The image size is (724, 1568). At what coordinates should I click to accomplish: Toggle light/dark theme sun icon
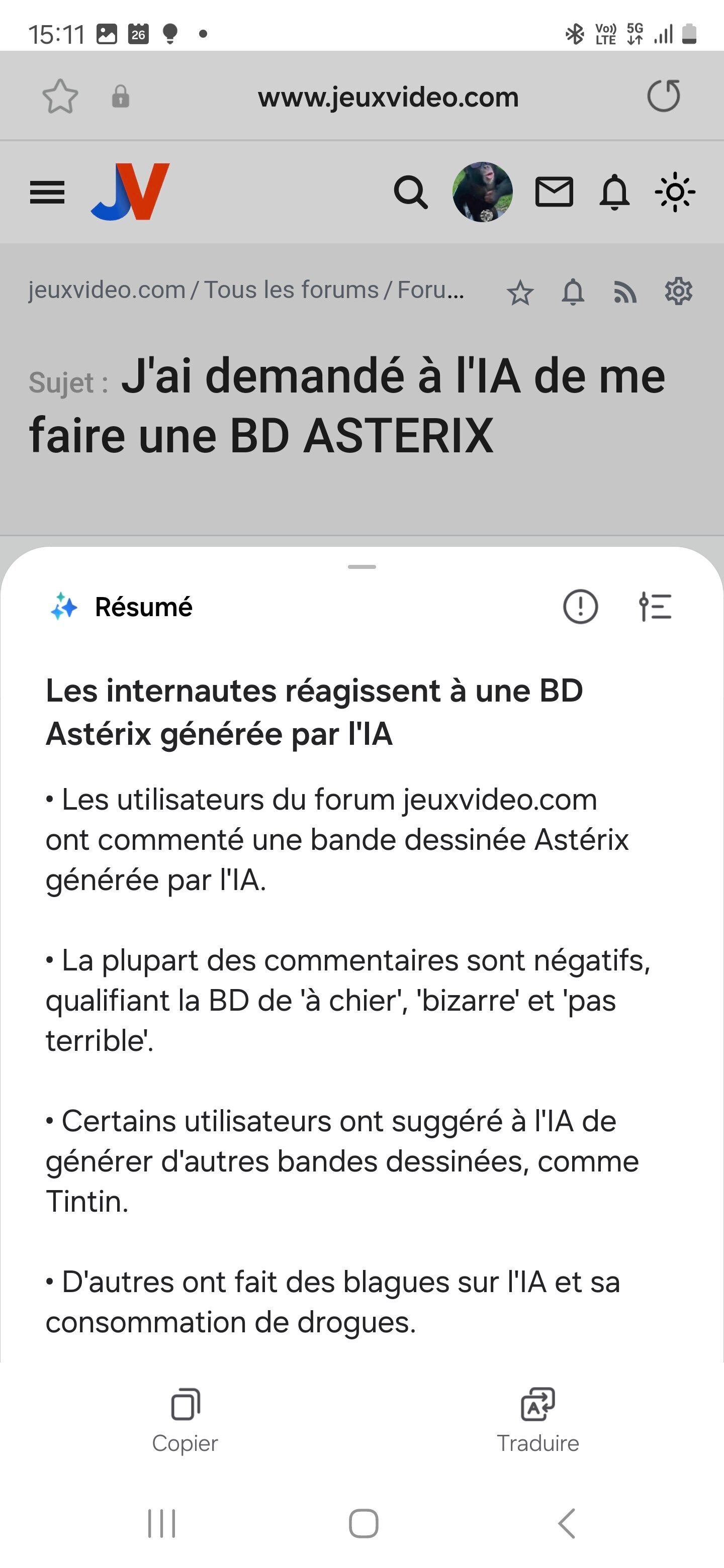[x=675, y=192]
